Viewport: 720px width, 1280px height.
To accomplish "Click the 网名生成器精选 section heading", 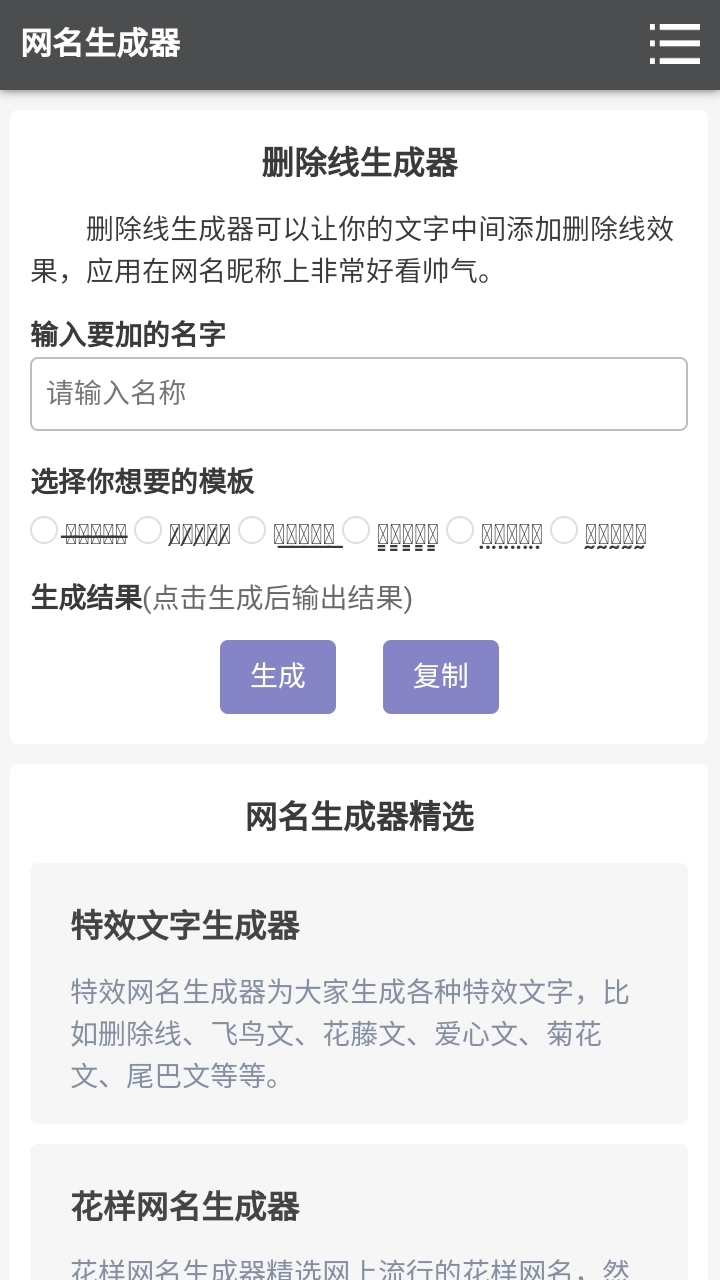I will point(359,816).
